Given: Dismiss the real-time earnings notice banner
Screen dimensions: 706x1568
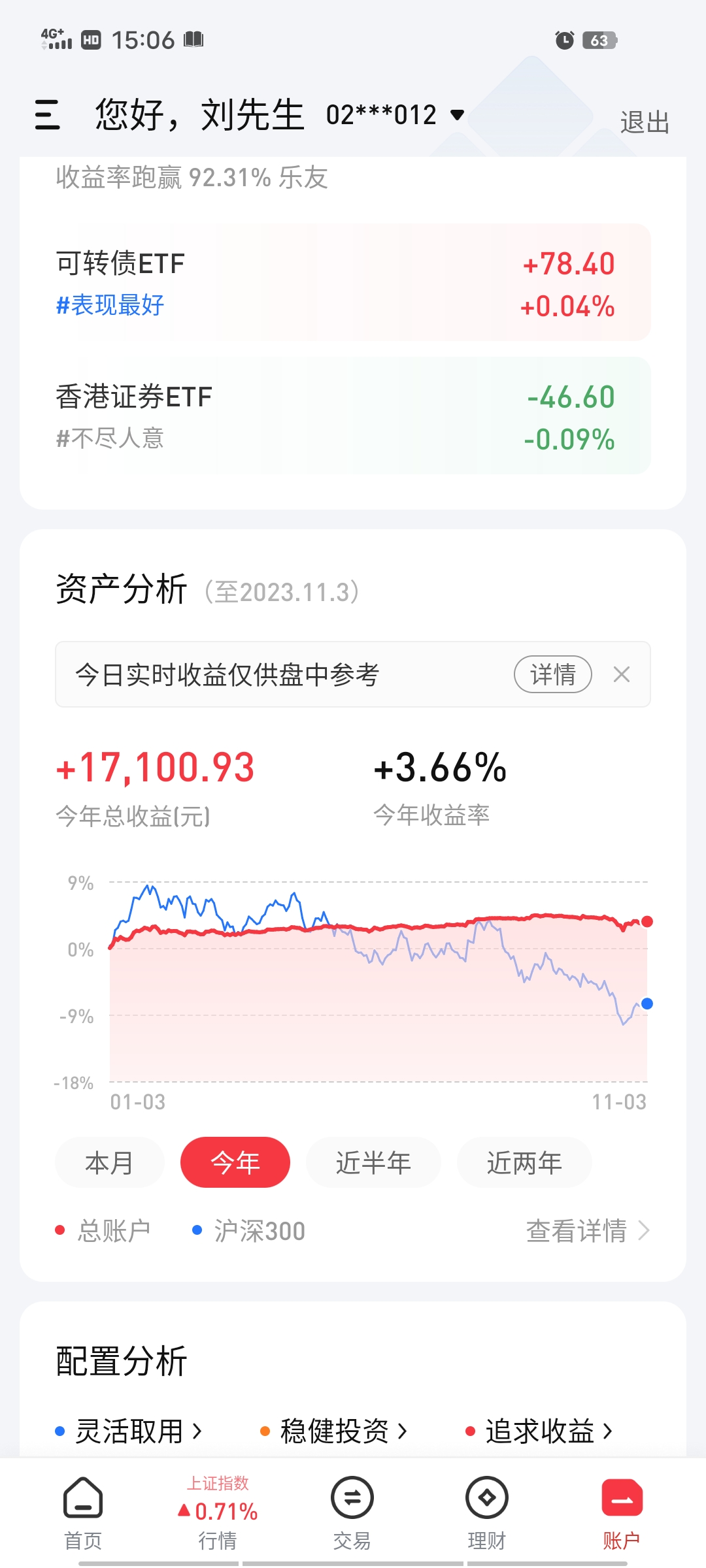Looking at the screenshot, I should (622, 674).
